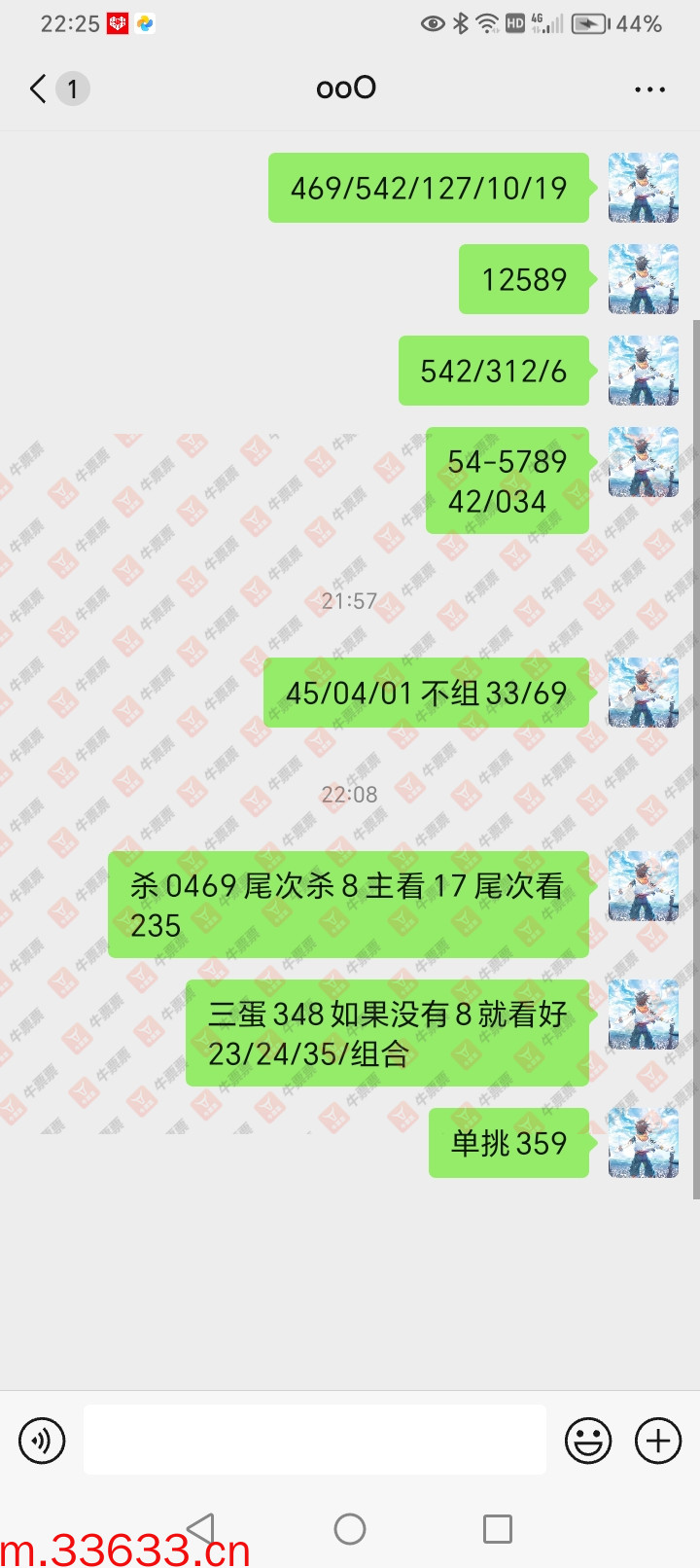
Task: Open the emoji sticker panel
Action: point(588,1440)
